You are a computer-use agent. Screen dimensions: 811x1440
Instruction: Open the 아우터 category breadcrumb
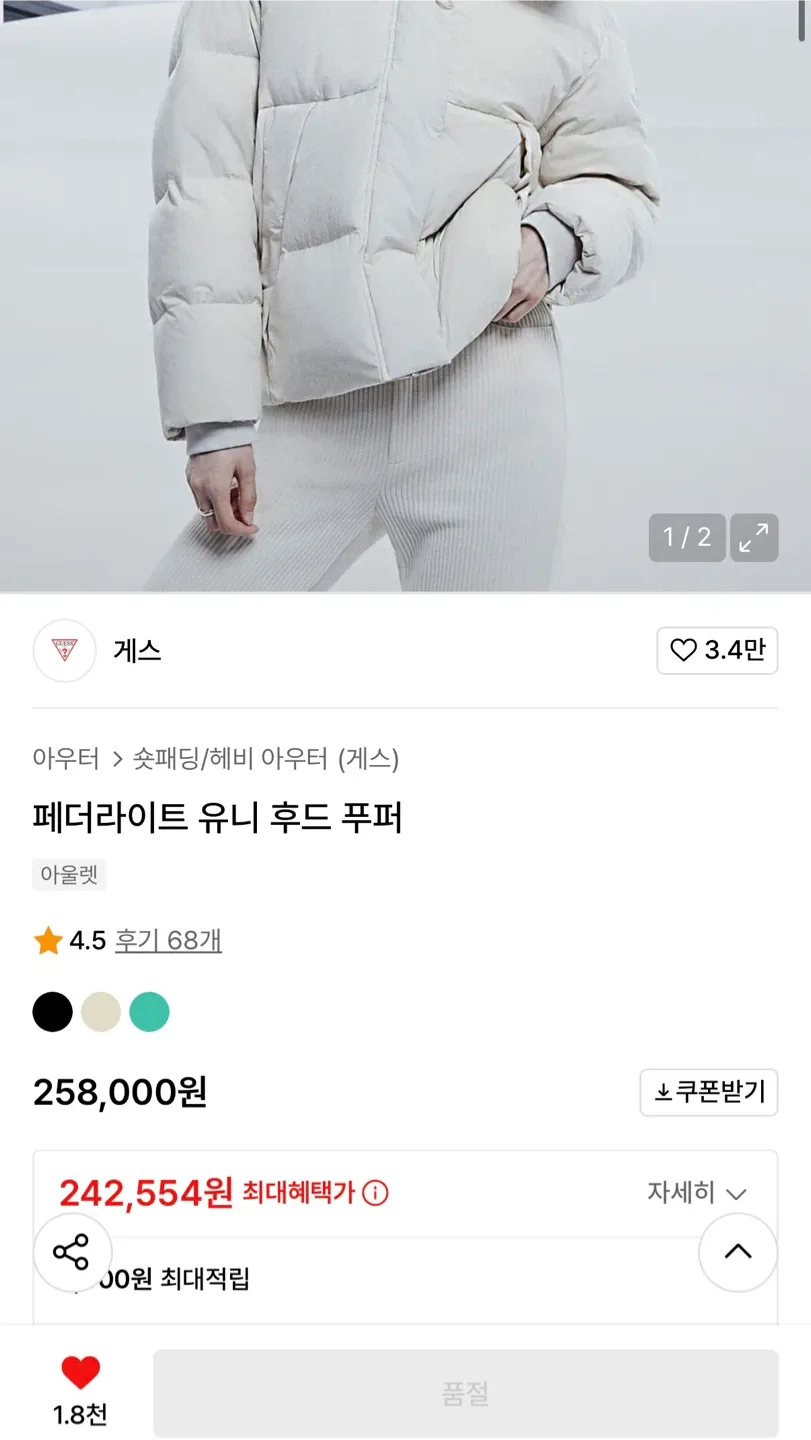point(66,759)
